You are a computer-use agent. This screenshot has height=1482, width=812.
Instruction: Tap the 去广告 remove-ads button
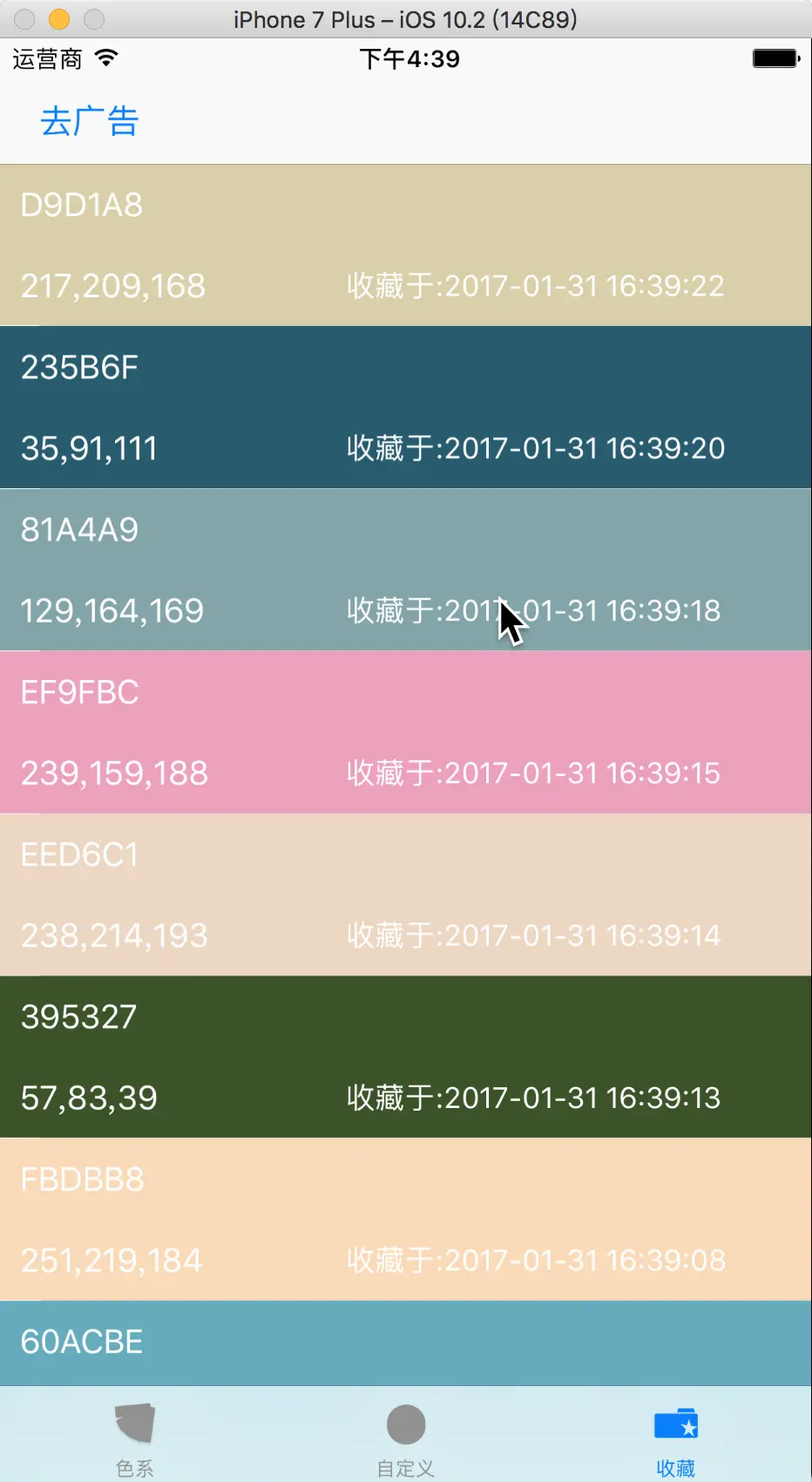90,121
